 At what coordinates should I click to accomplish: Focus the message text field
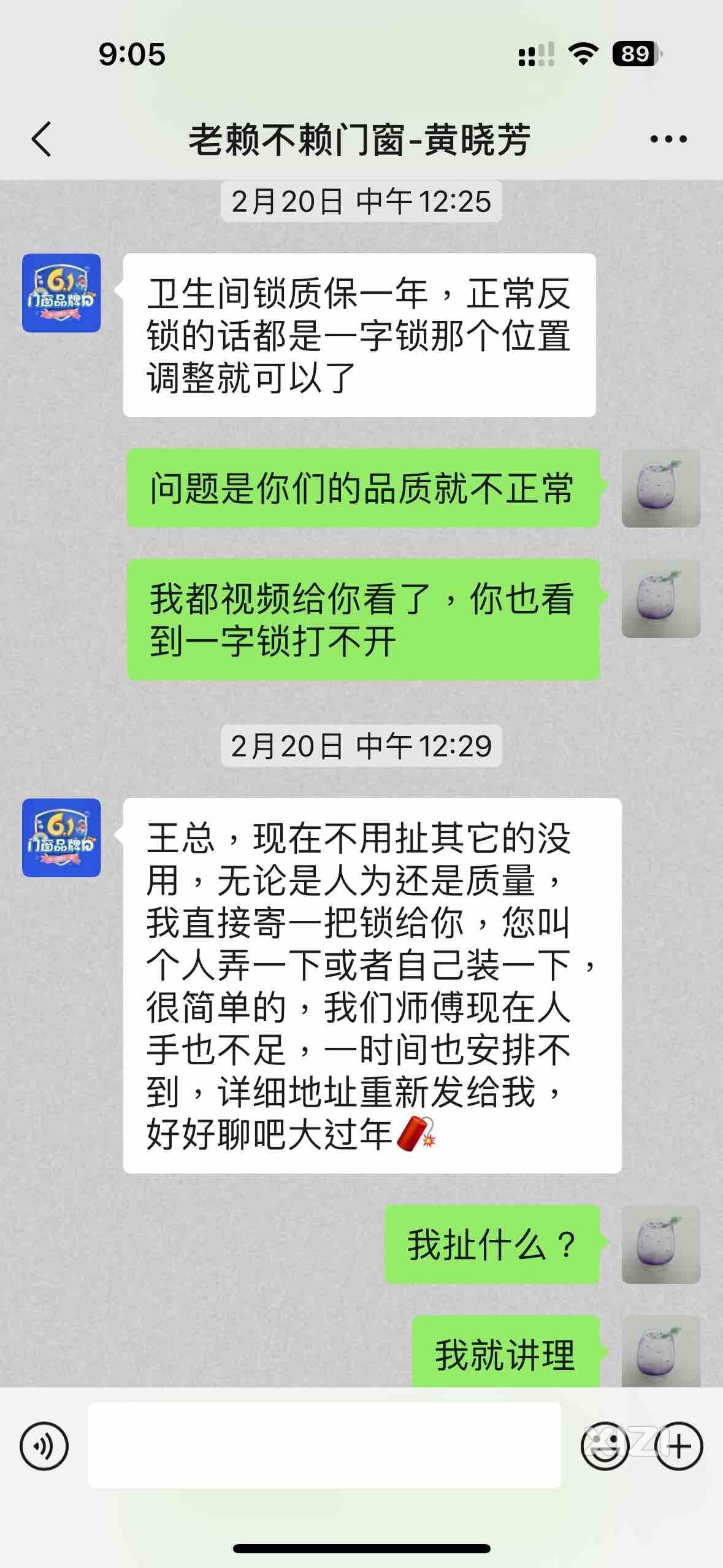coord(324,1445)
